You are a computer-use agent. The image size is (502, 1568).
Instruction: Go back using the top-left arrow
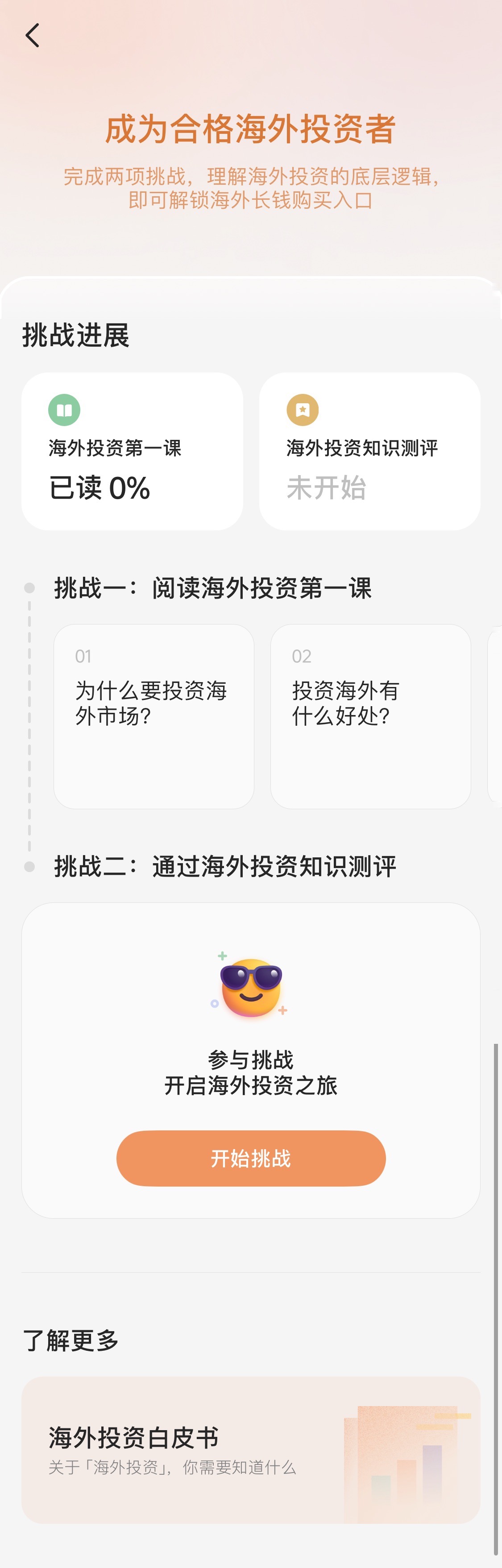[32, 35]
